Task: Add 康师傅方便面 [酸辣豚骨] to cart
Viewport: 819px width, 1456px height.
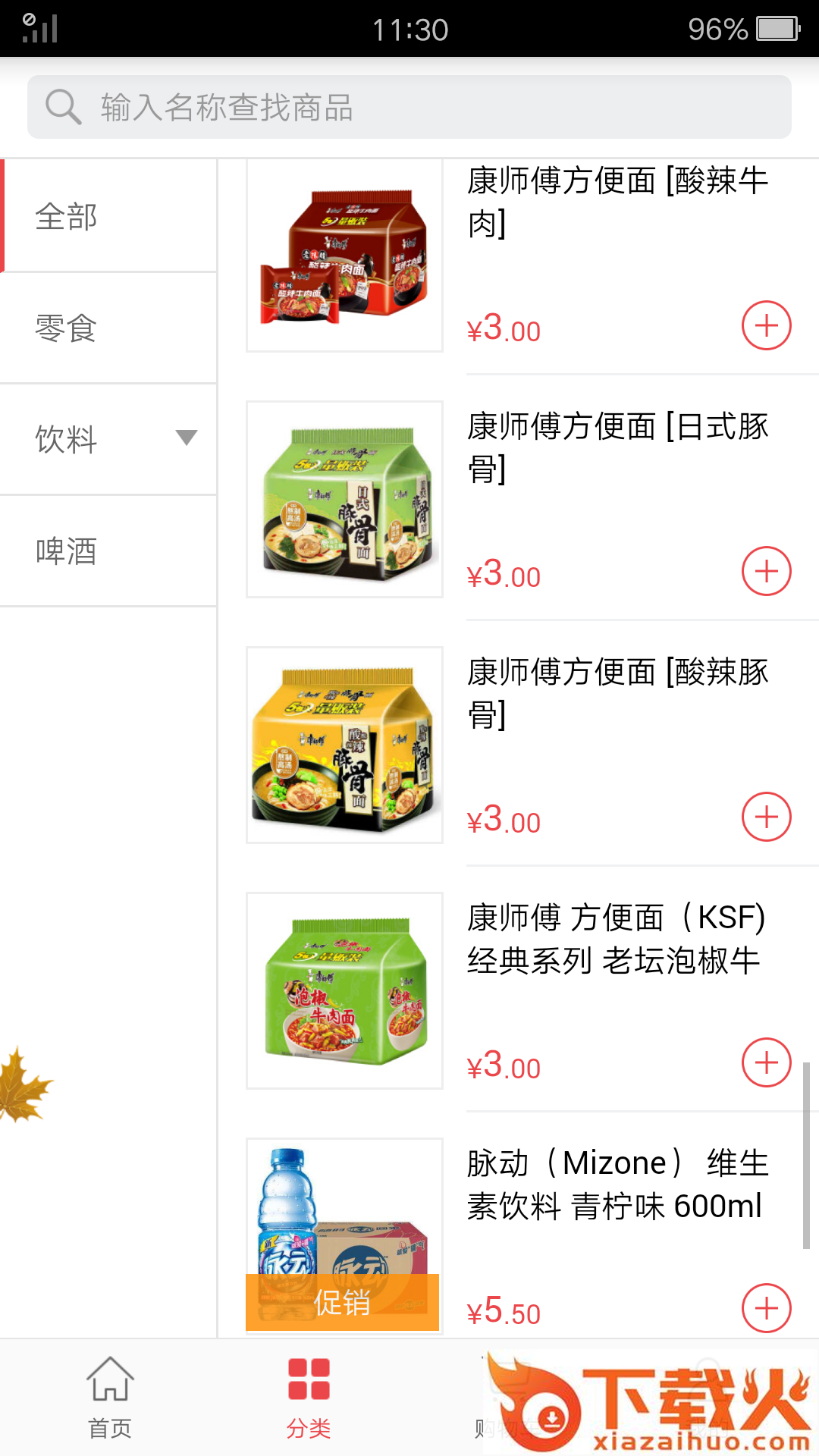Action: tap(766, 817)
